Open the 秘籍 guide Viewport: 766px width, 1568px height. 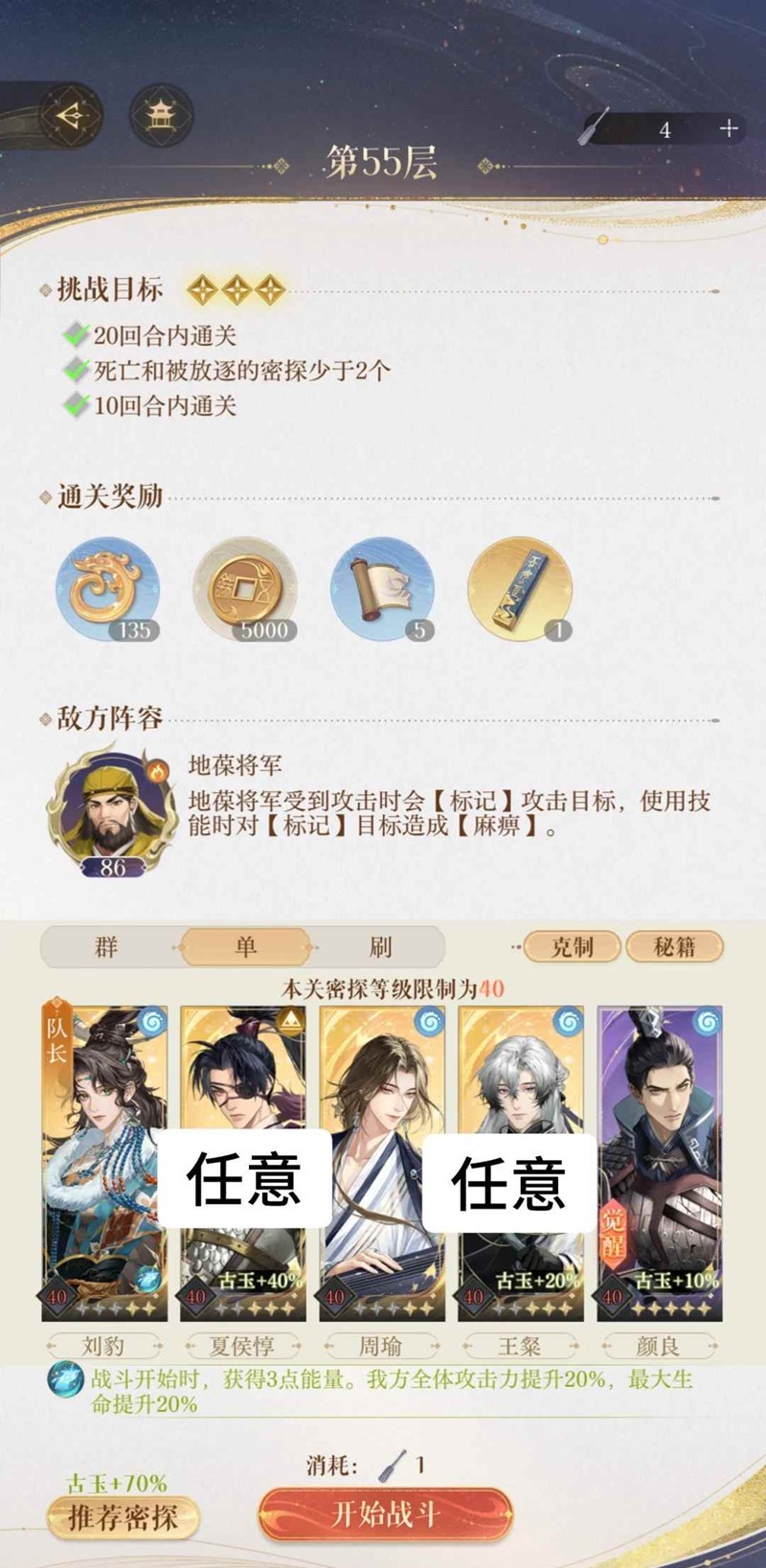(675, 947)
